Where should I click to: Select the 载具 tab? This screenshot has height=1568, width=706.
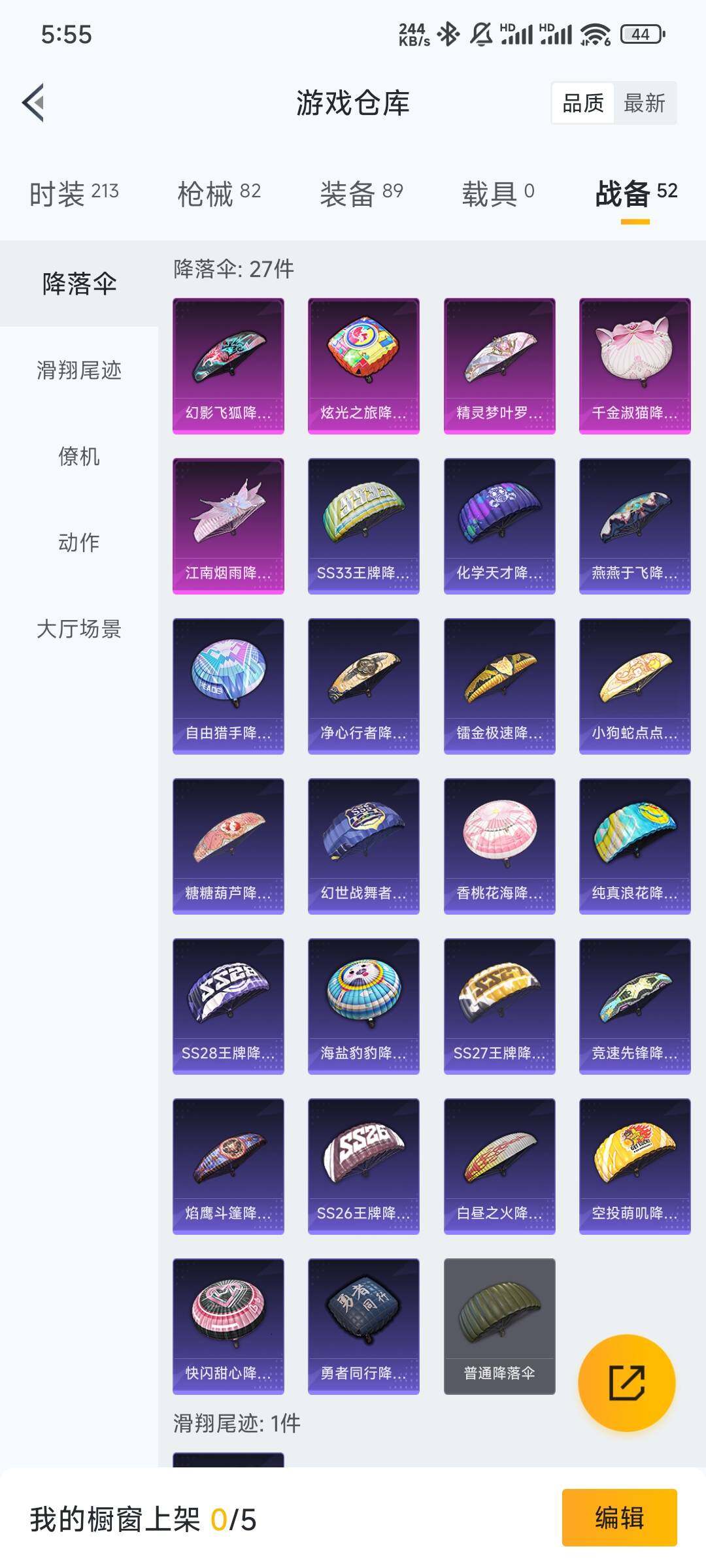pos(497,193)
